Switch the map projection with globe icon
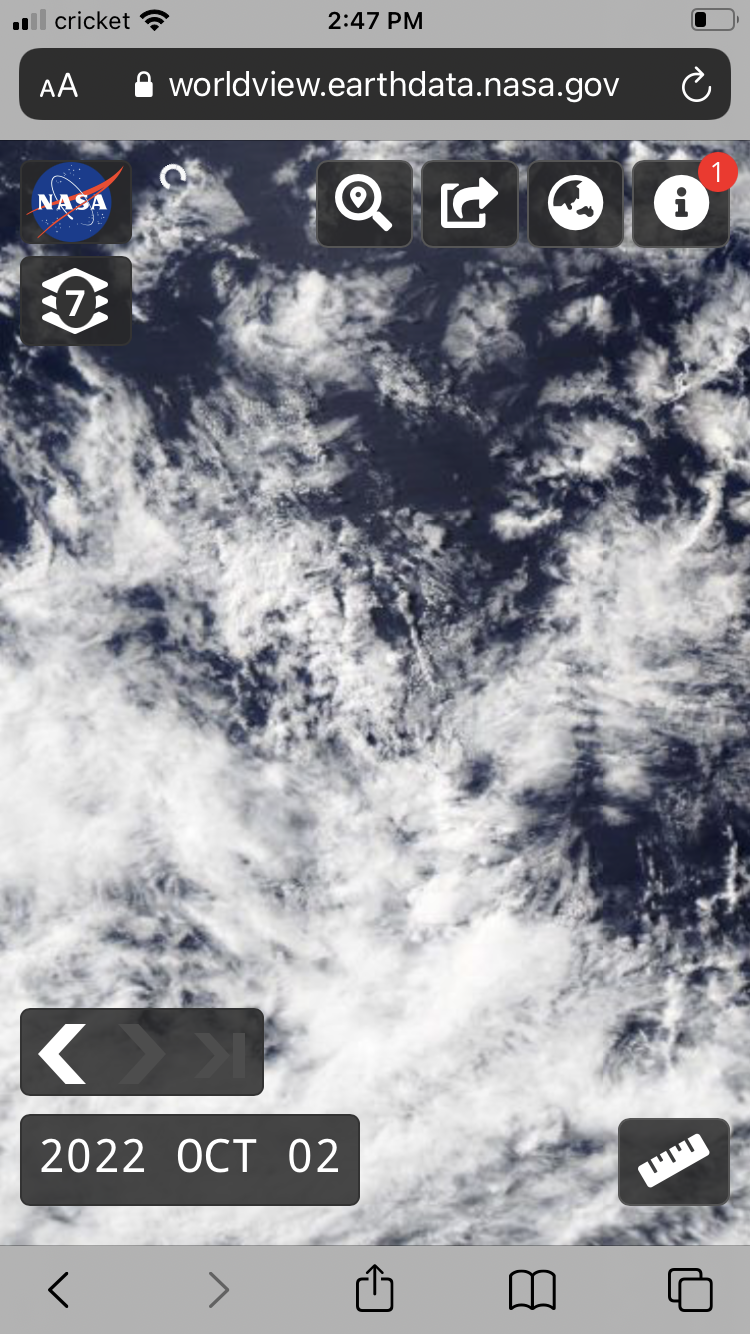The height and width of the screenshot is (1334, 750). (x=575, y=203)
